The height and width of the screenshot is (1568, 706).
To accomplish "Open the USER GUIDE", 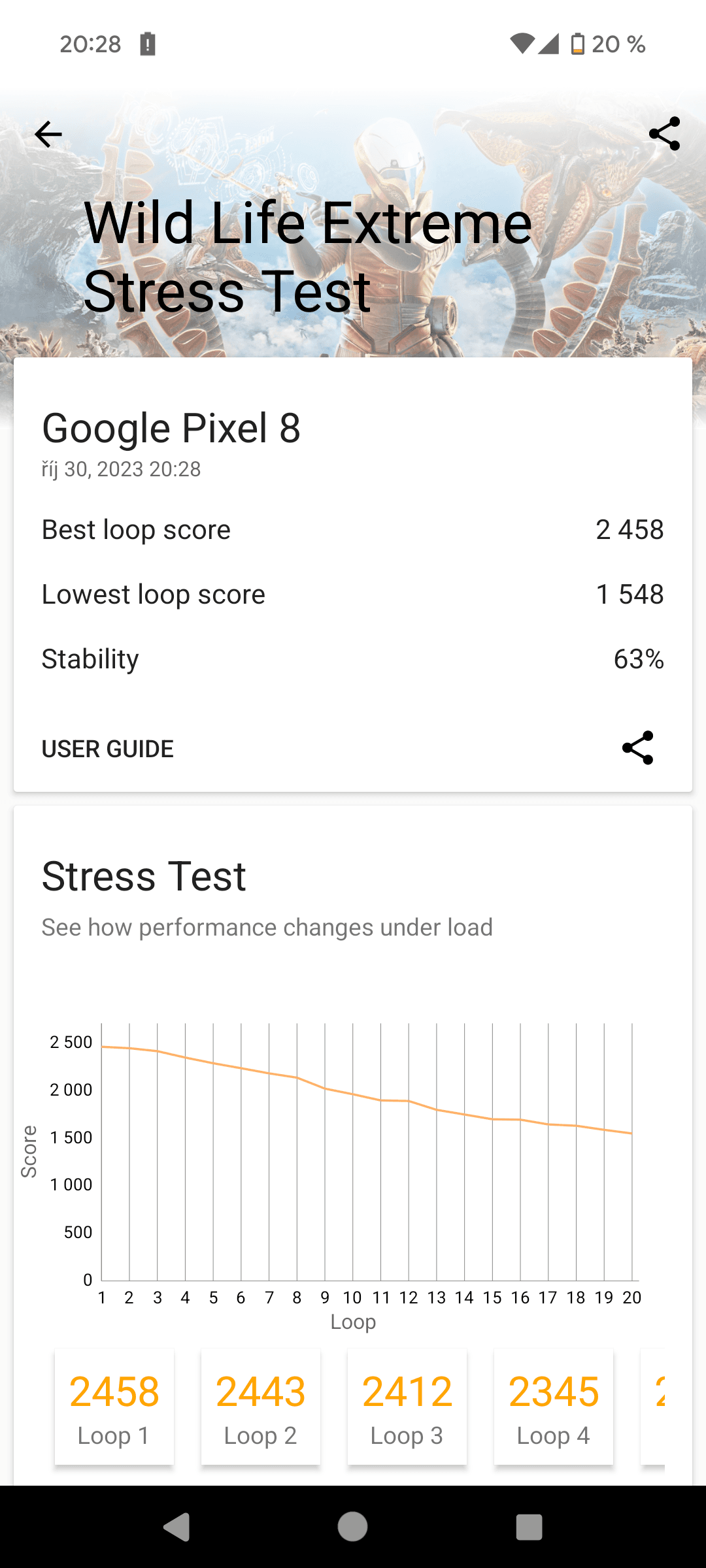I will (108, 749).
